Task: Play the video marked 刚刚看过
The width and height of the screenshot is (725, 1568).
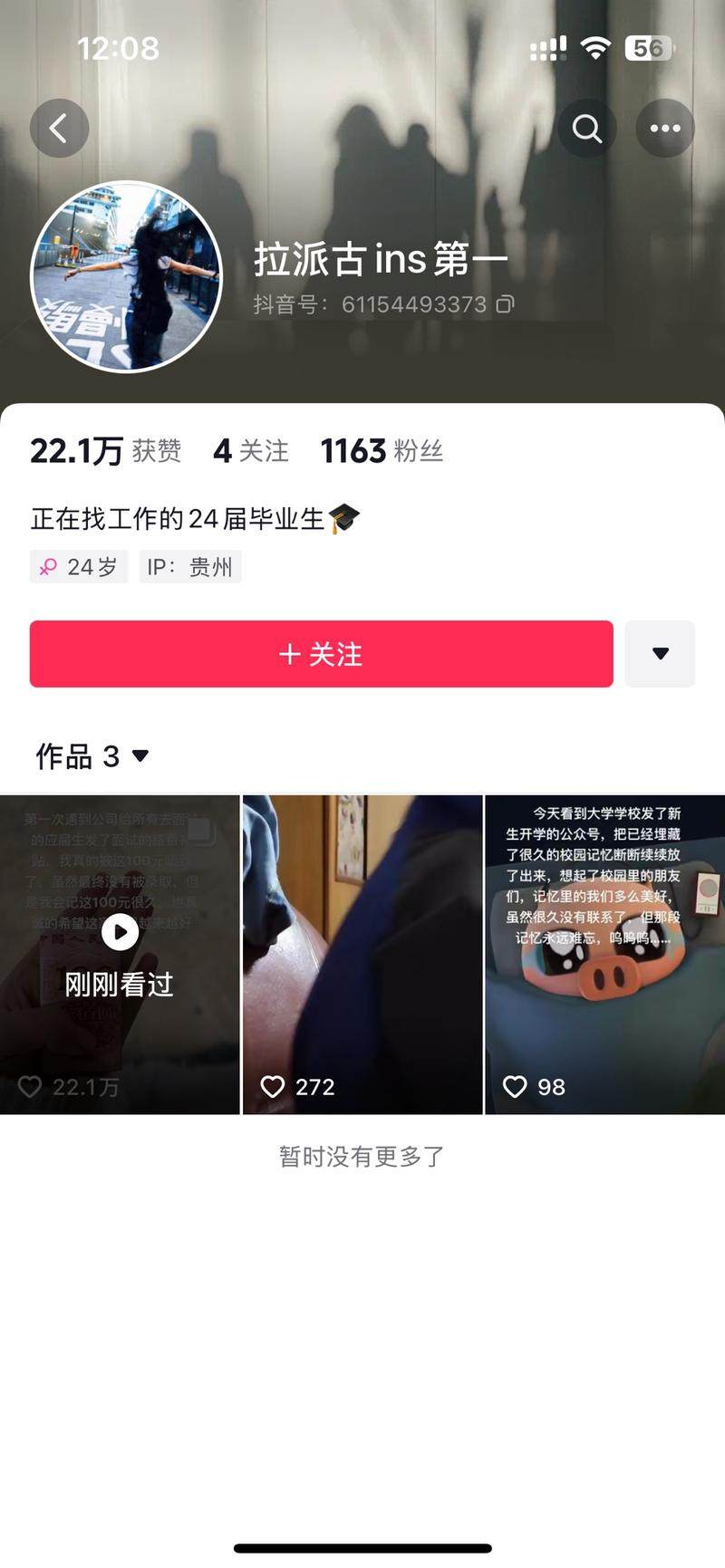Action: pyautogui.click(x=120, y=953)
